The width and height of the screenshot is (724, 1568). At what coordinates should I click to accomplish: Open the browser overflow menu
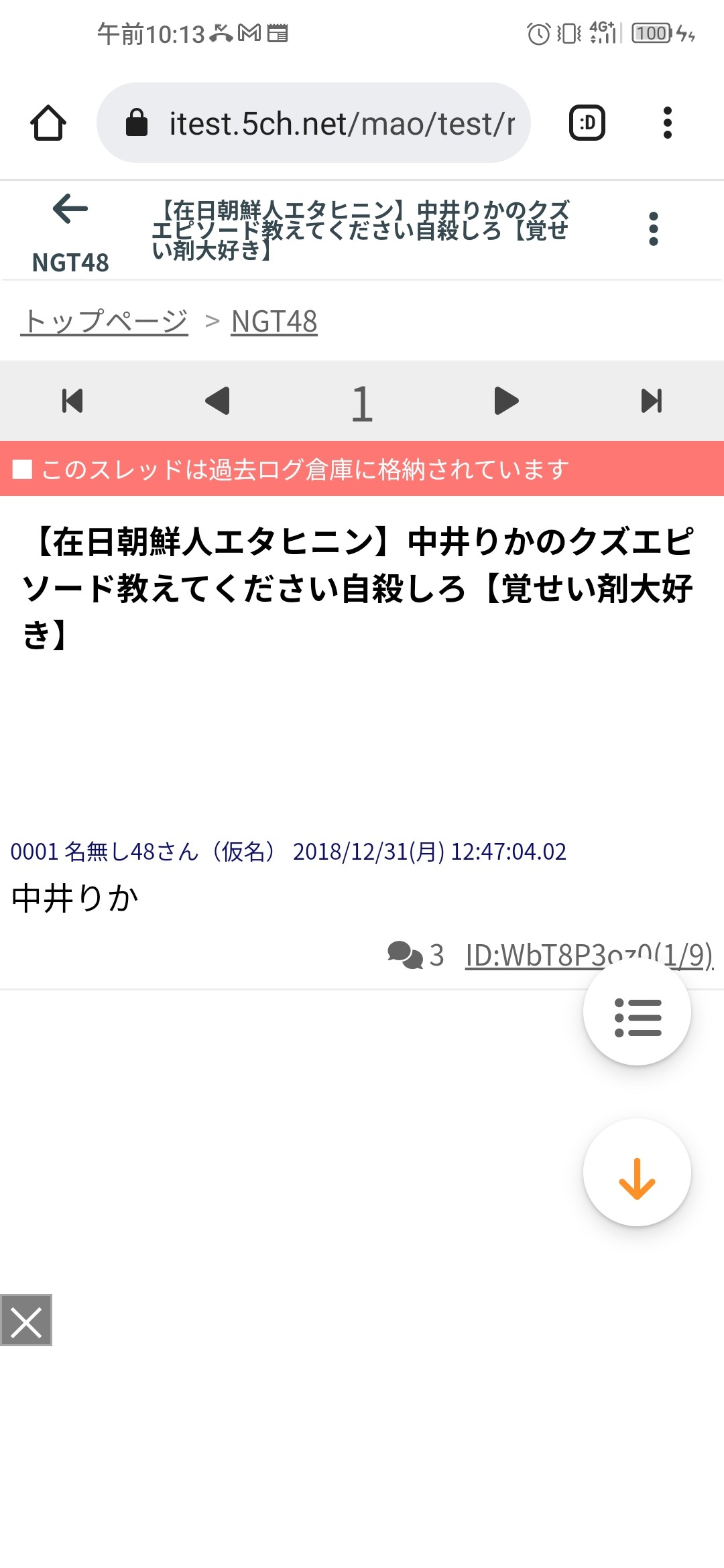tap(667, 123)
